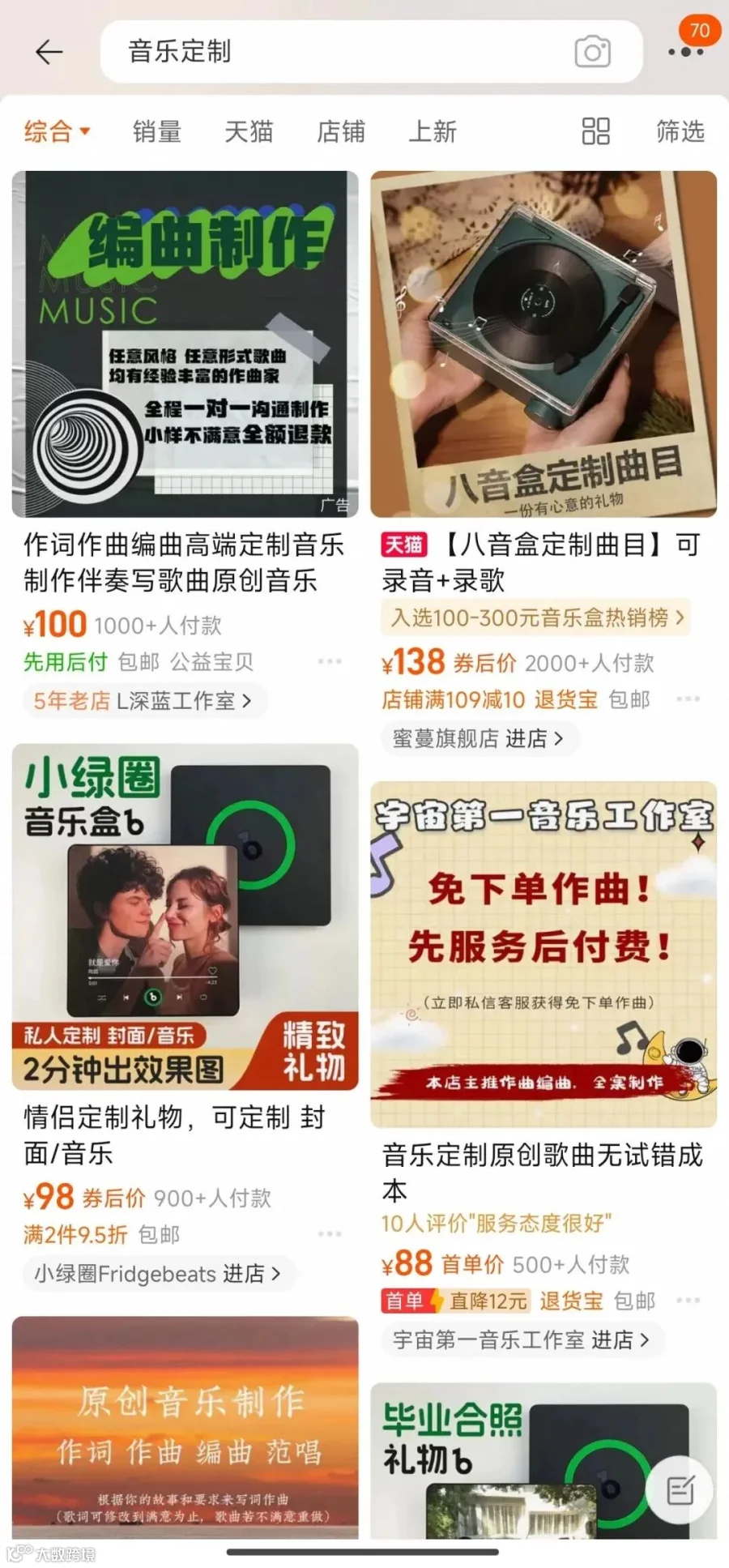Toggle the grid layout view icon
This screenshot has height=1568, width=729.
[x=595, y=131]
